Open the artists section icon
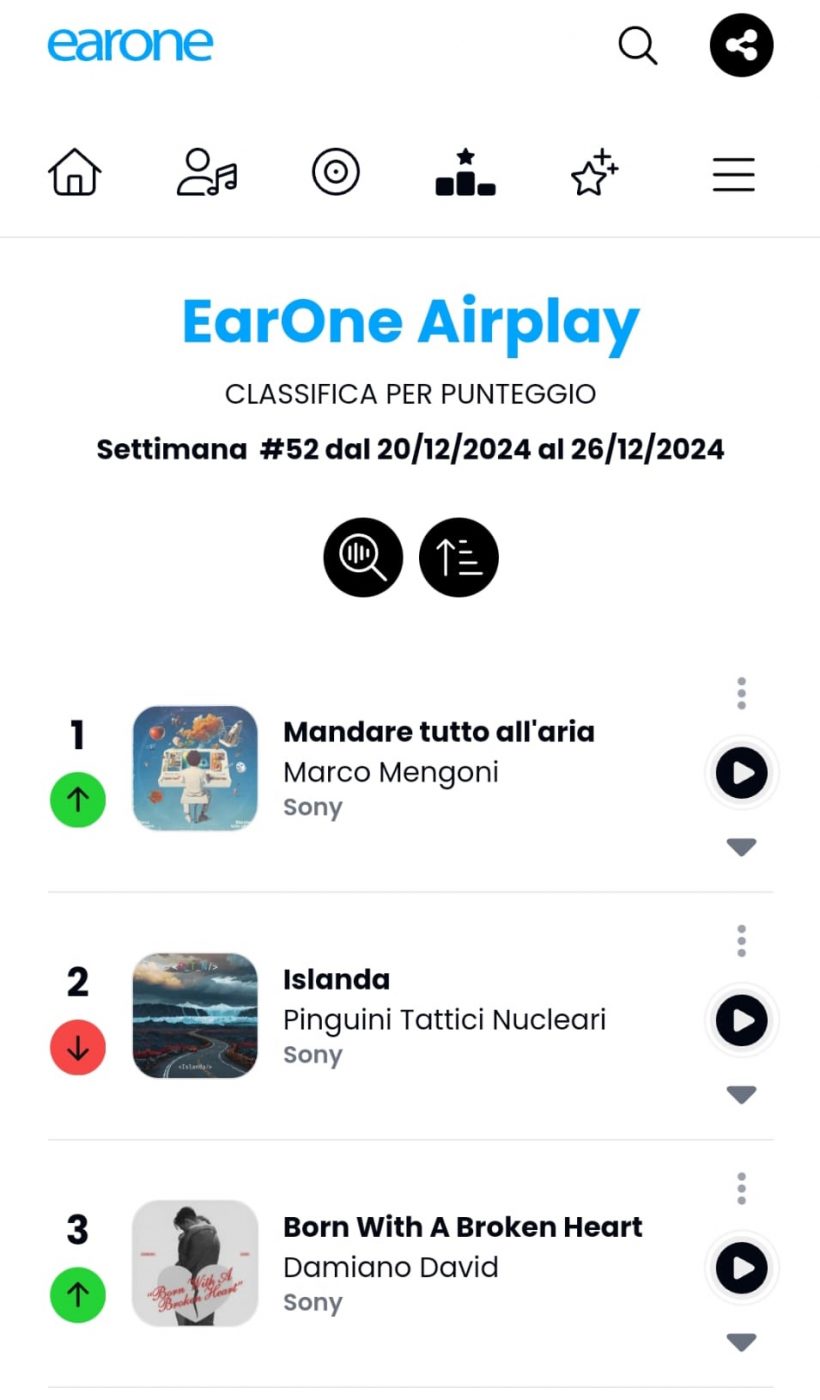This screenshot has height=1400, width=820. point(206,173)
